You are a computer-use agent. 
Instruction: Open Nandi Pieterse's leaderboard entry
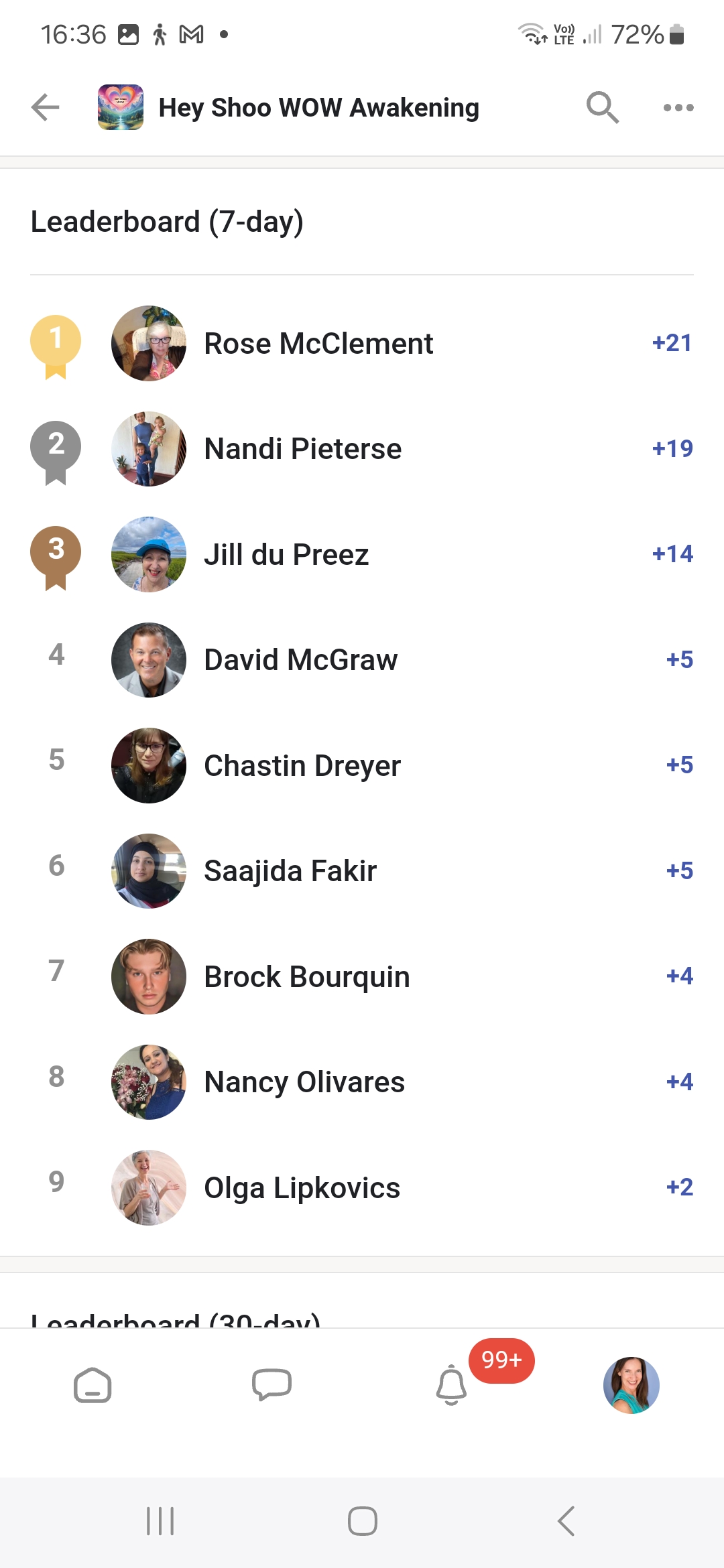[362, 449]
